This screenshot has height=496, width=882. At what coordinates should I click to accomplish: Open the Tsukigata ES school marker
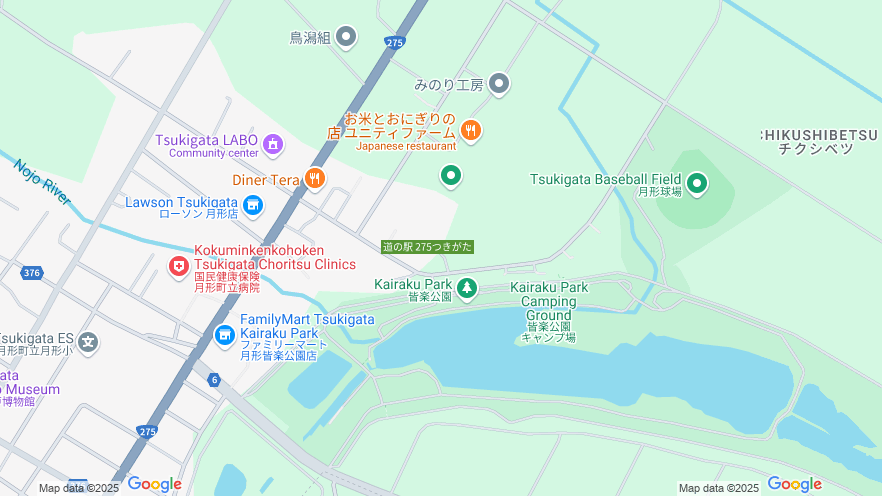[x=88, y=343]
